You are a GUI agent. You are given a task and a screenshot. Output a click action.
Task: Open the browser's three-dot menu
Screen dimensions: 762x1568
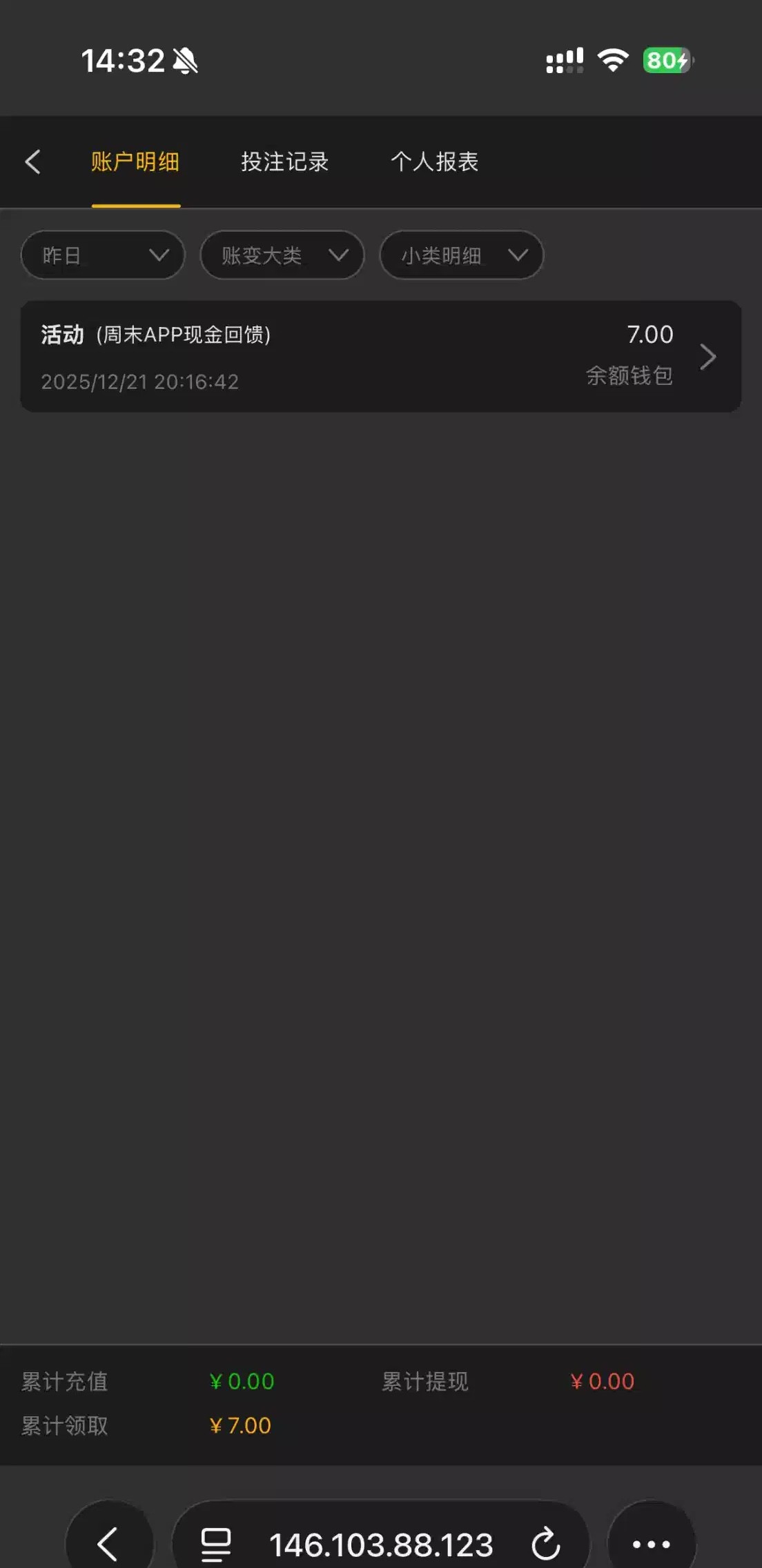click(x=651, y=1544)
